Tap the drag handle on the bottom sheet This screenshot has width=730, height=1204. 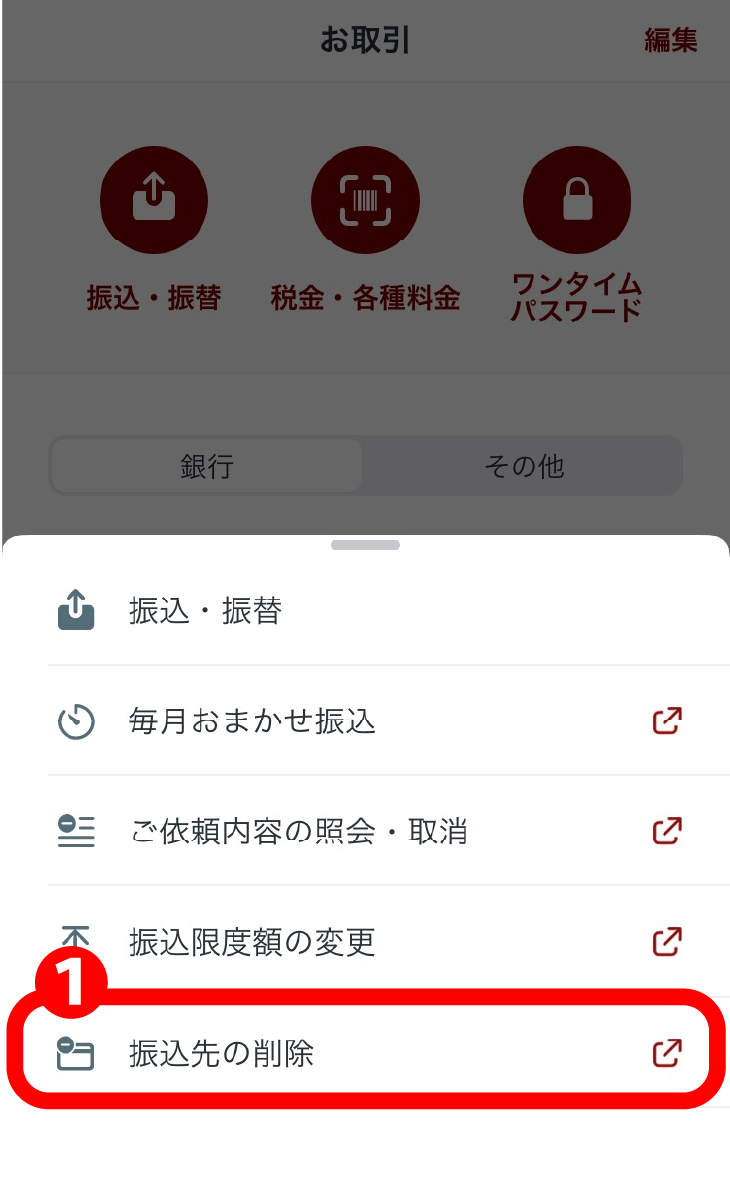365,544
